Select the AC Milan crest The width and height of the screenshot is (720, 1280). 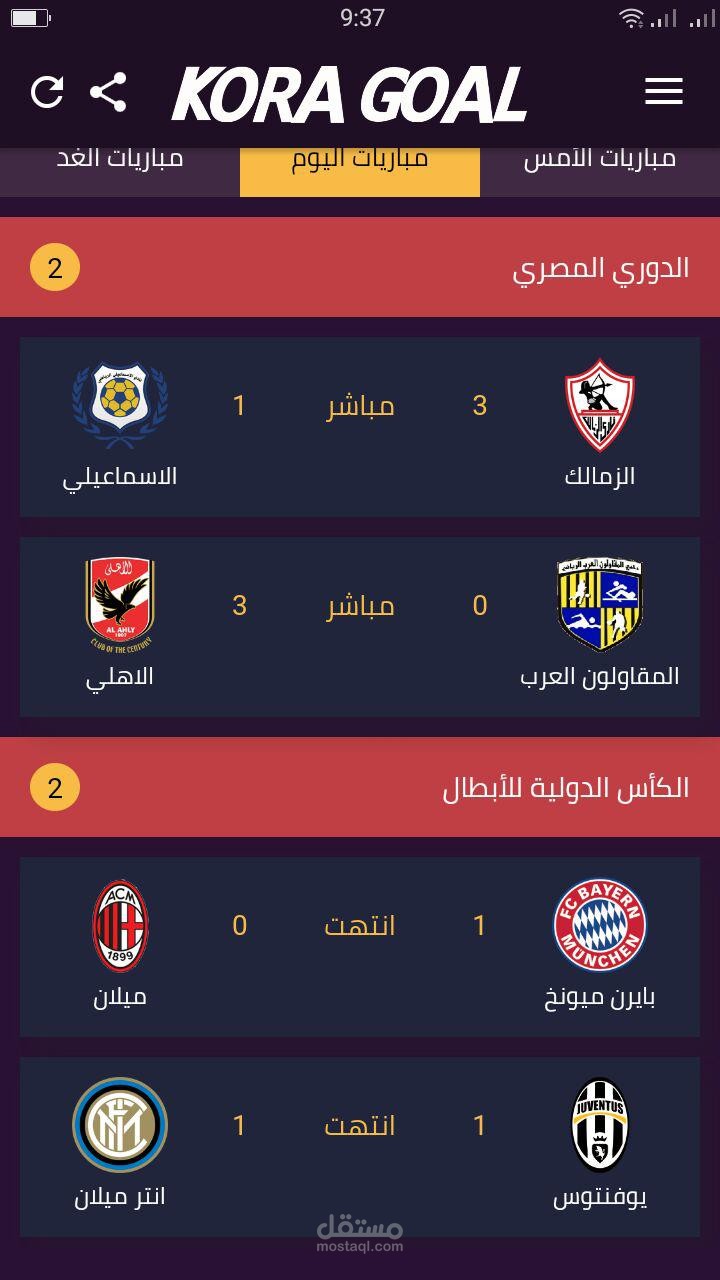(120, 925)
